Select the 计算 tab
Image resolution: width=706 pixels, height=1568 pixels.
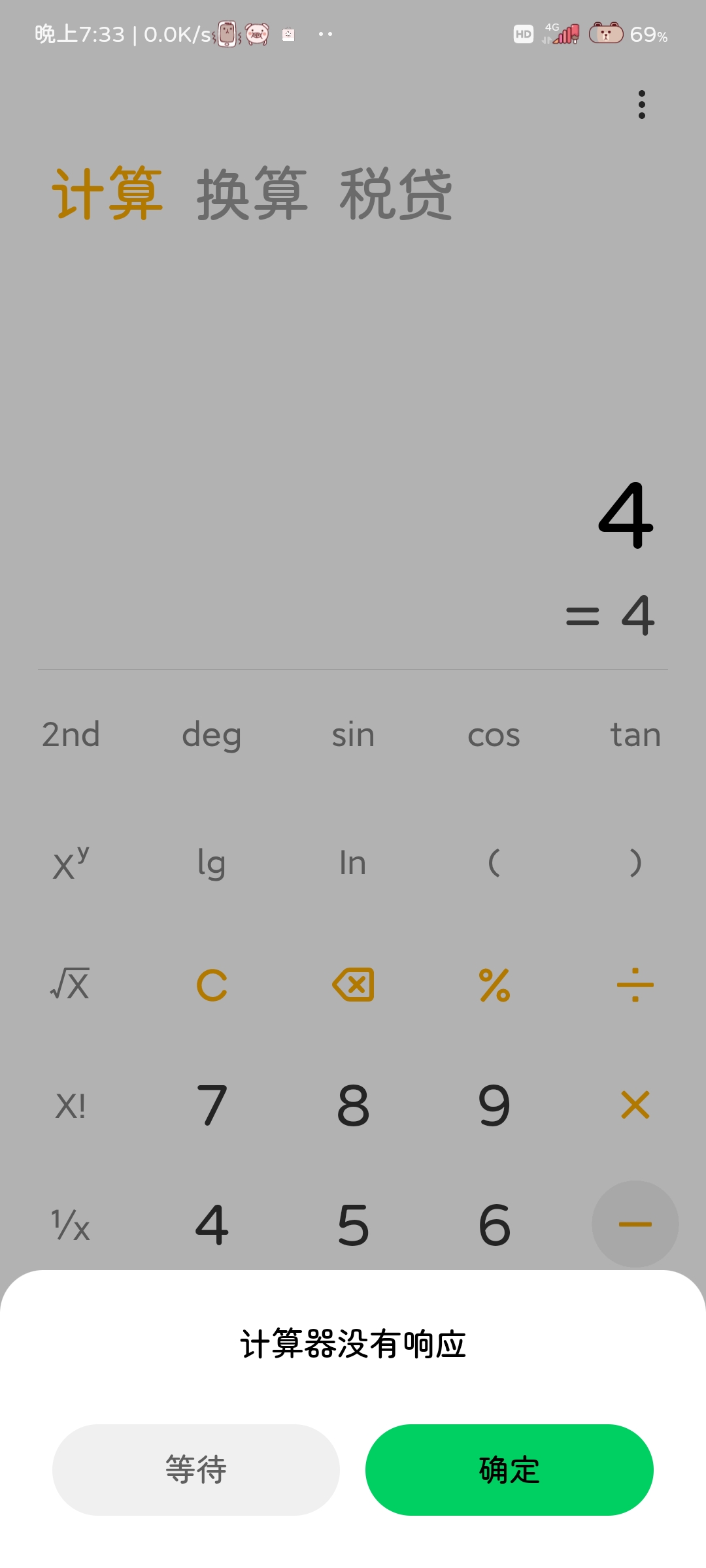[x=108, y=194]
